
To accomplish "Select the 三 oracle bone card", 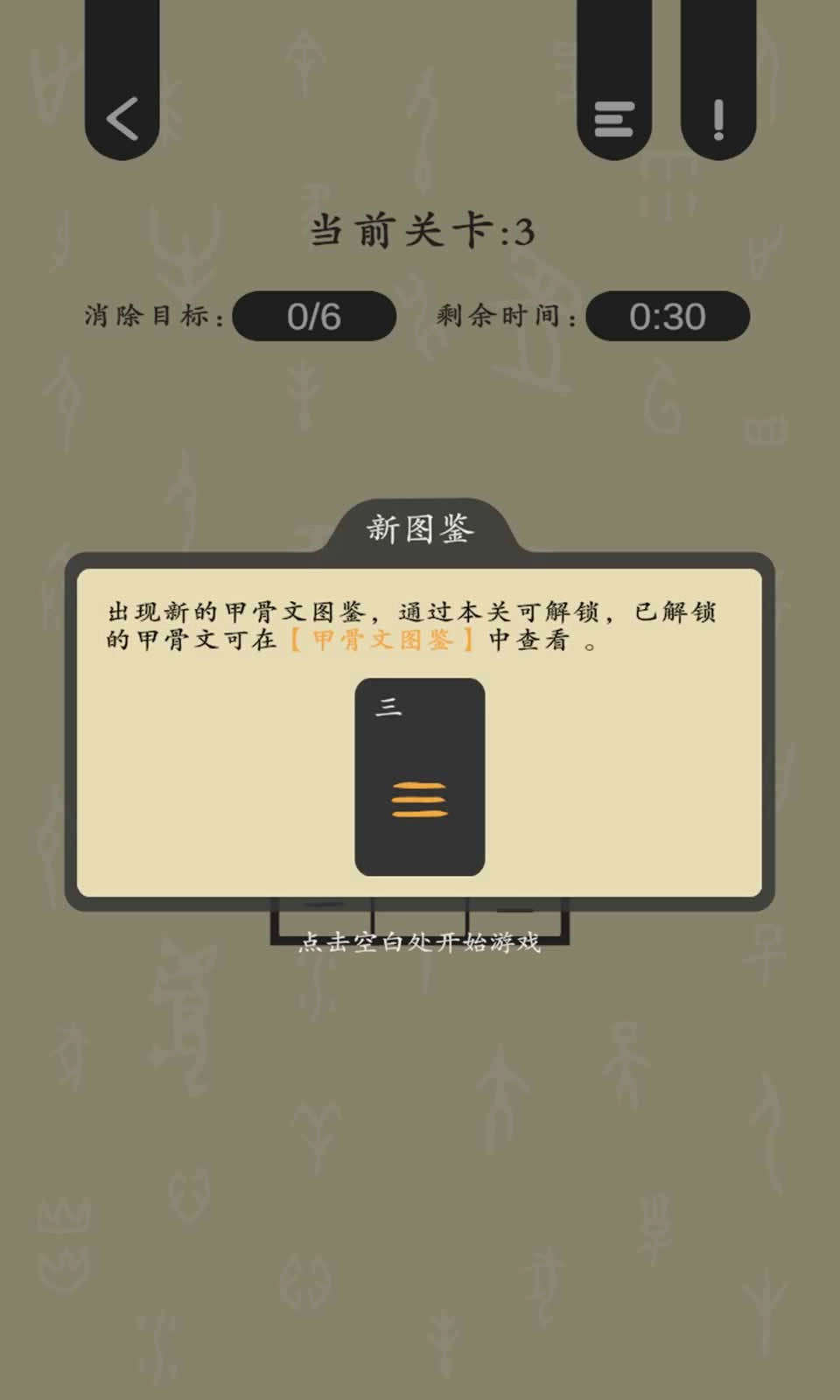I will click(419, 779).
